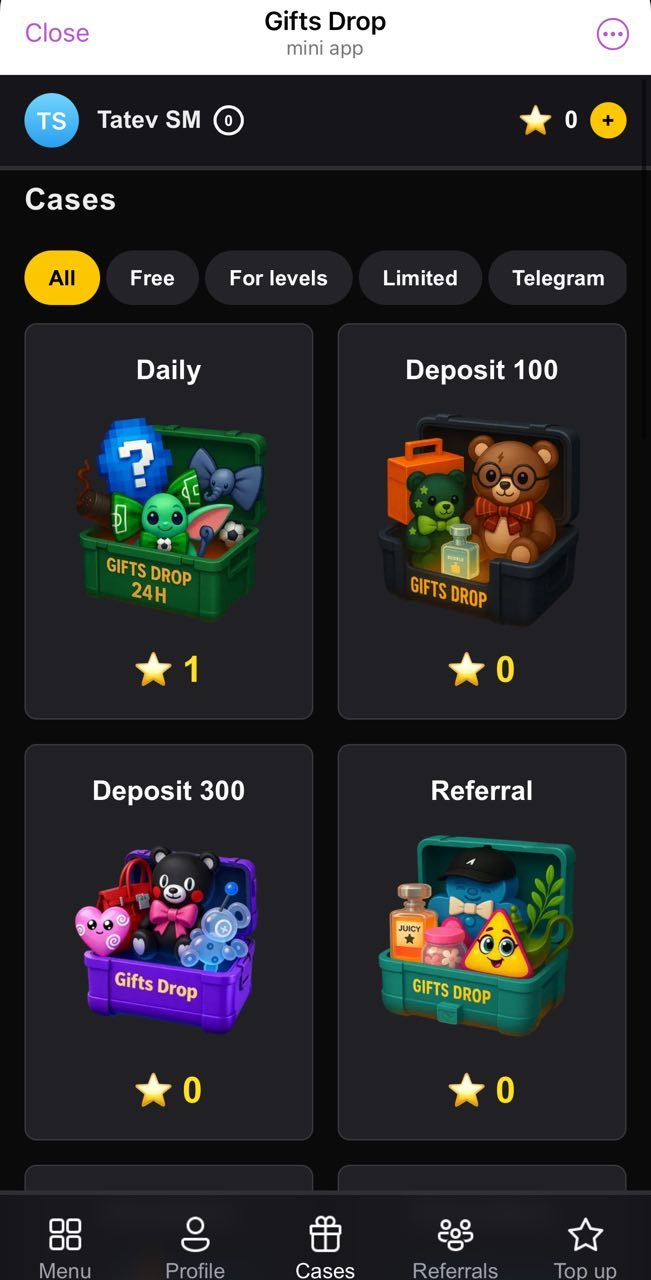Image resolution: width=651 pixels, height=1280 pixels.
Task: Go to the Menu tab
Action: point(65,1246)
